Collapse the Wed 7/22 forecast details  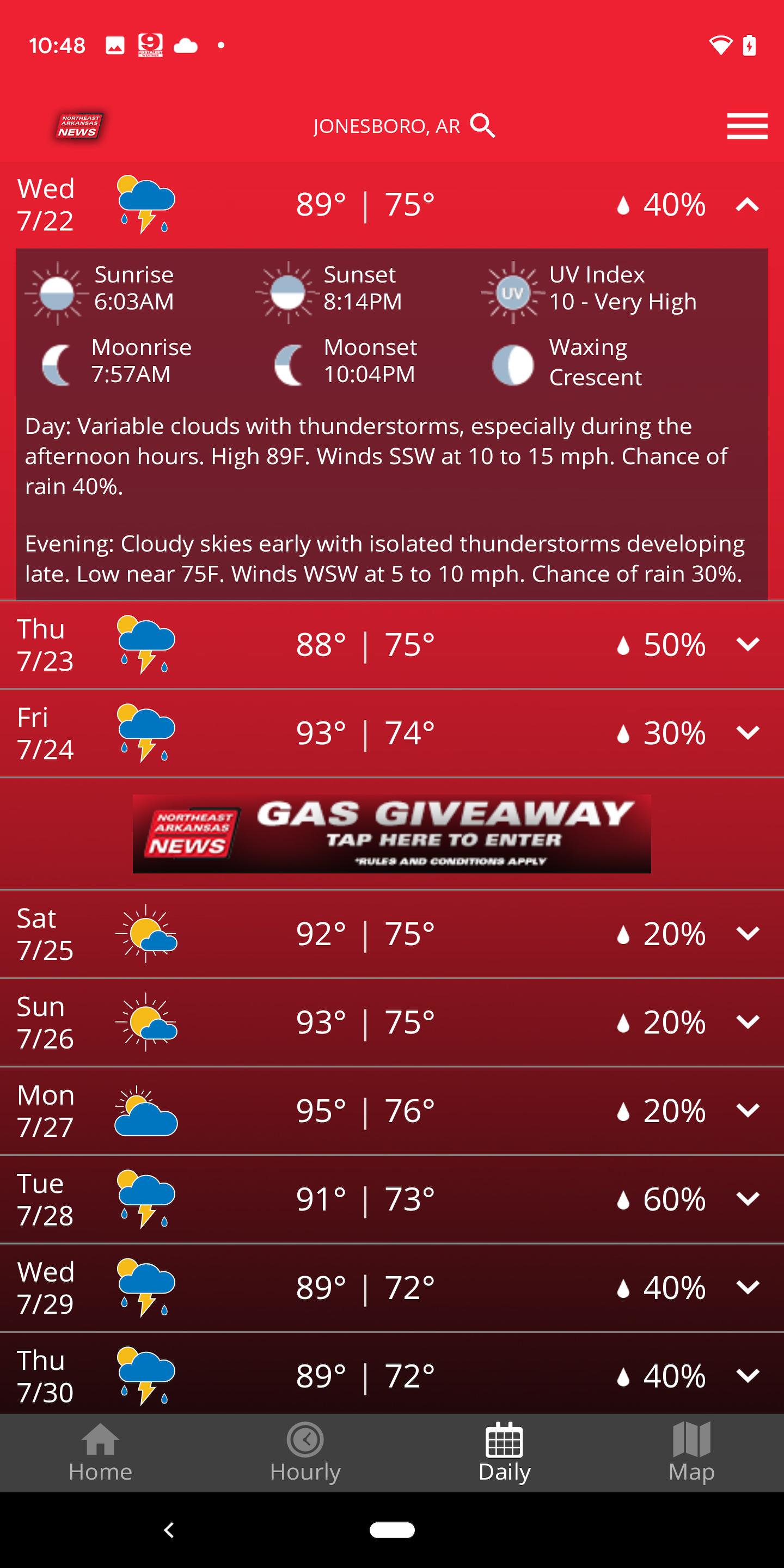747,205
